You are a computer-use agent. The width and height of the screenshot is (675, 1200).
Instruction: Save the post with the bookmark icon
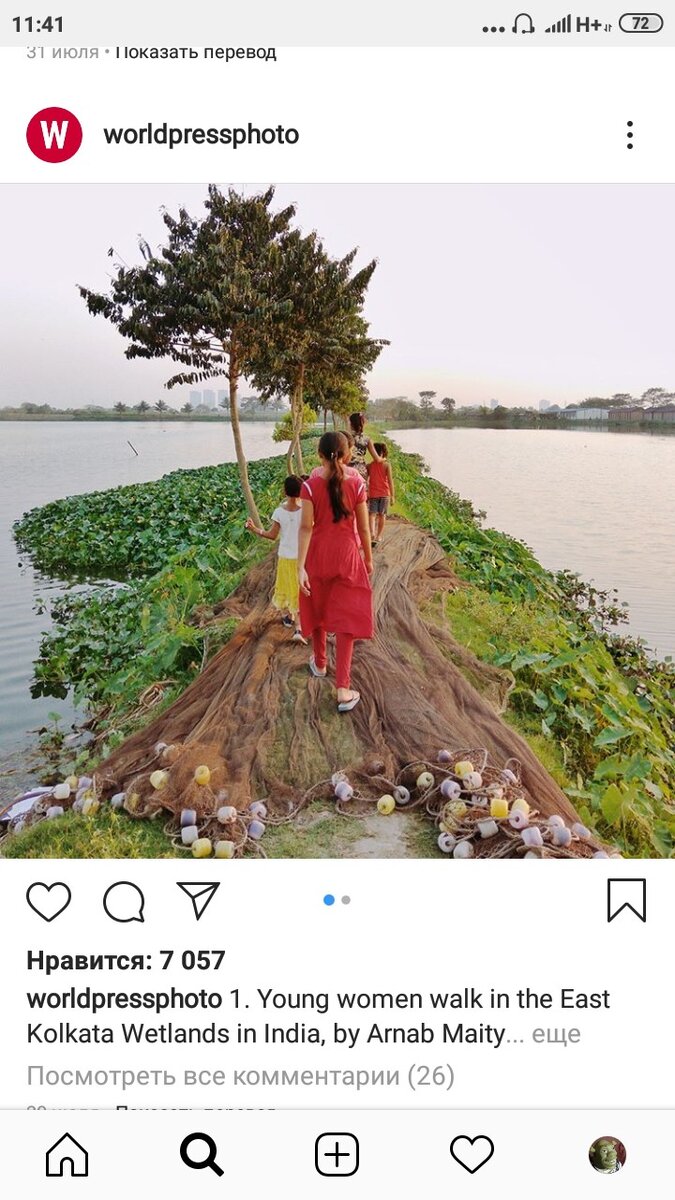point(626,900)
